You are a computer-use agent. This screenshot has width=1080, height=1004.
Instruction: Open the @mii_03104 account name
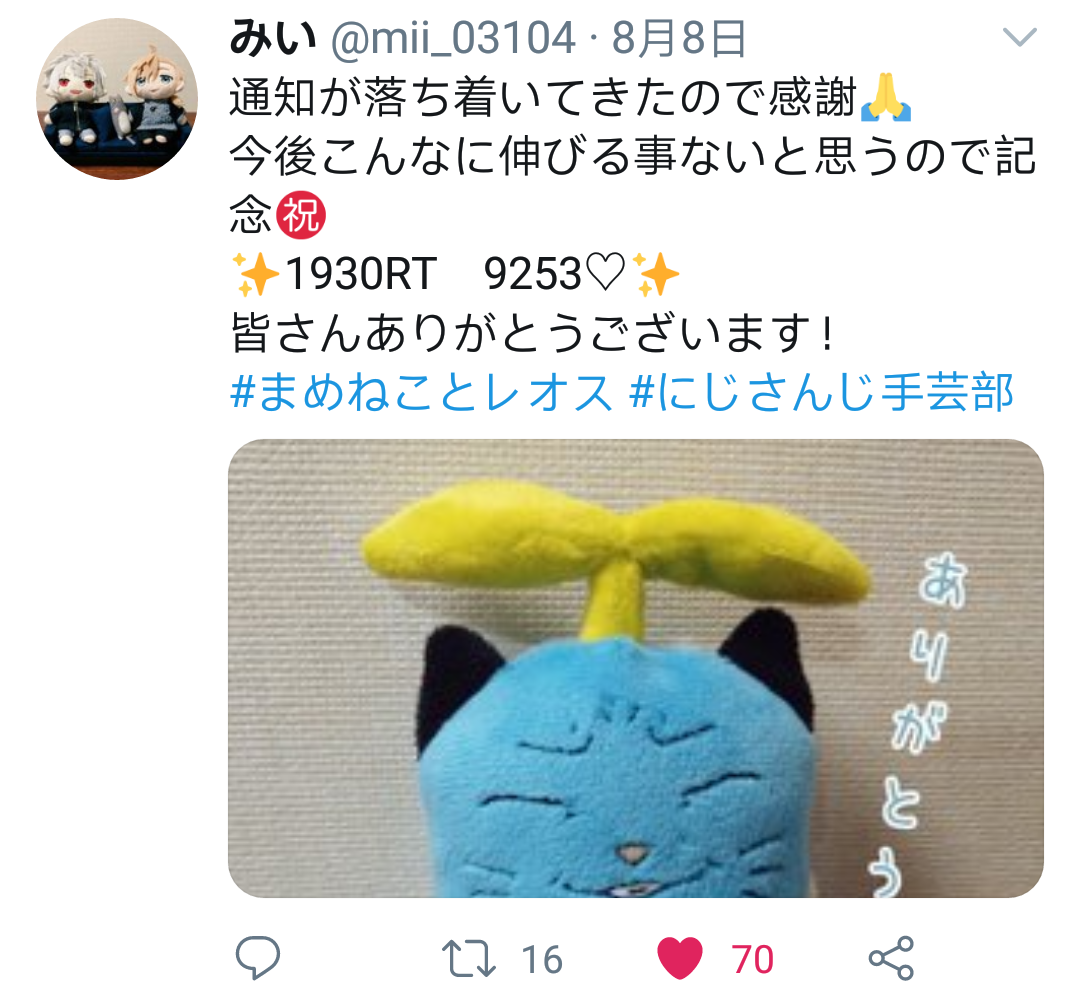click(x=452, y=39)
